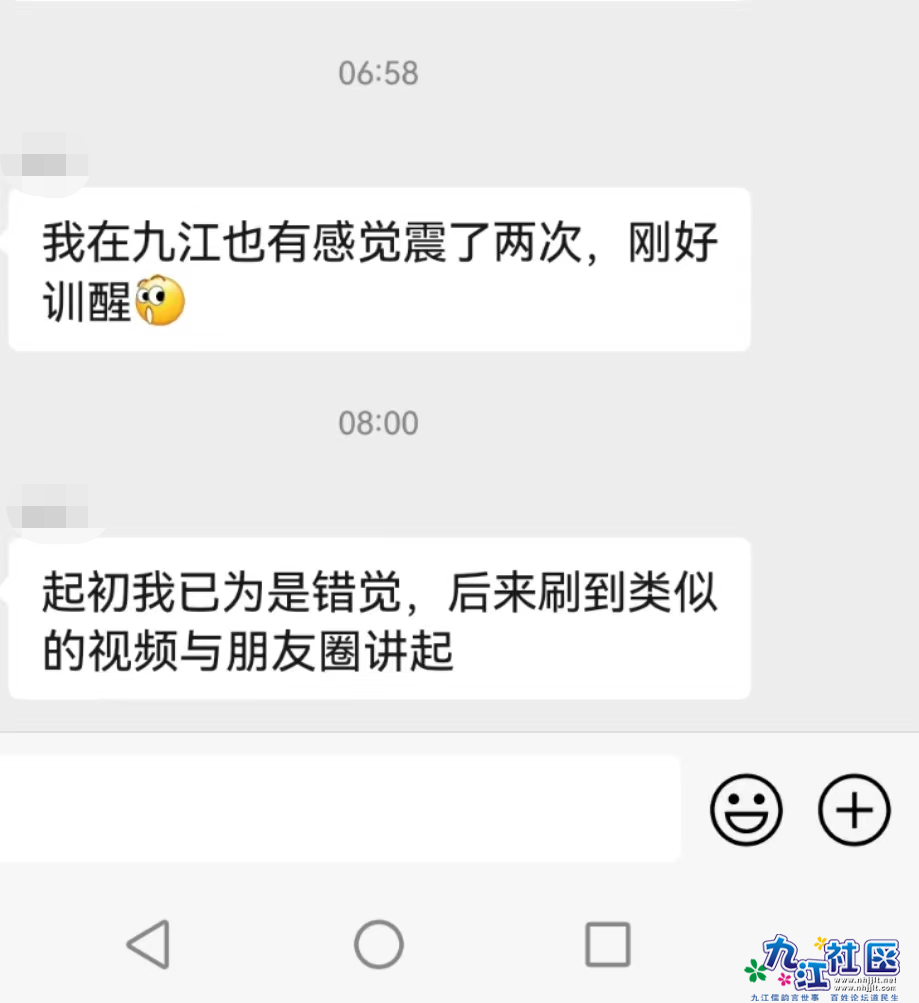
Task: Open the emoji picker
Action: 746,809
